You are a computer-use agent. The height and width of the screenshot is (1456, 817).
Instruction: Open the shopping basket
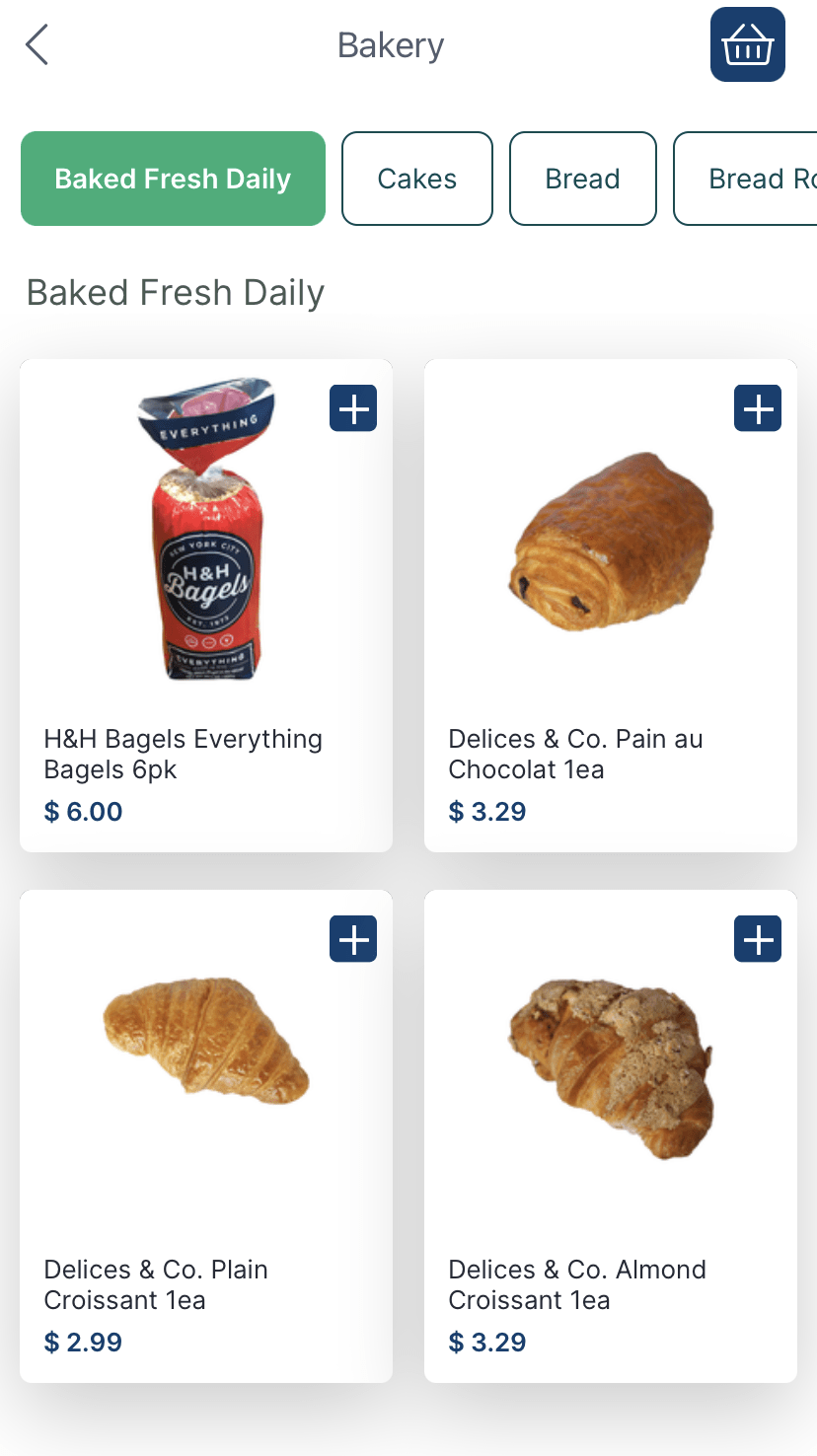point(747,45)
